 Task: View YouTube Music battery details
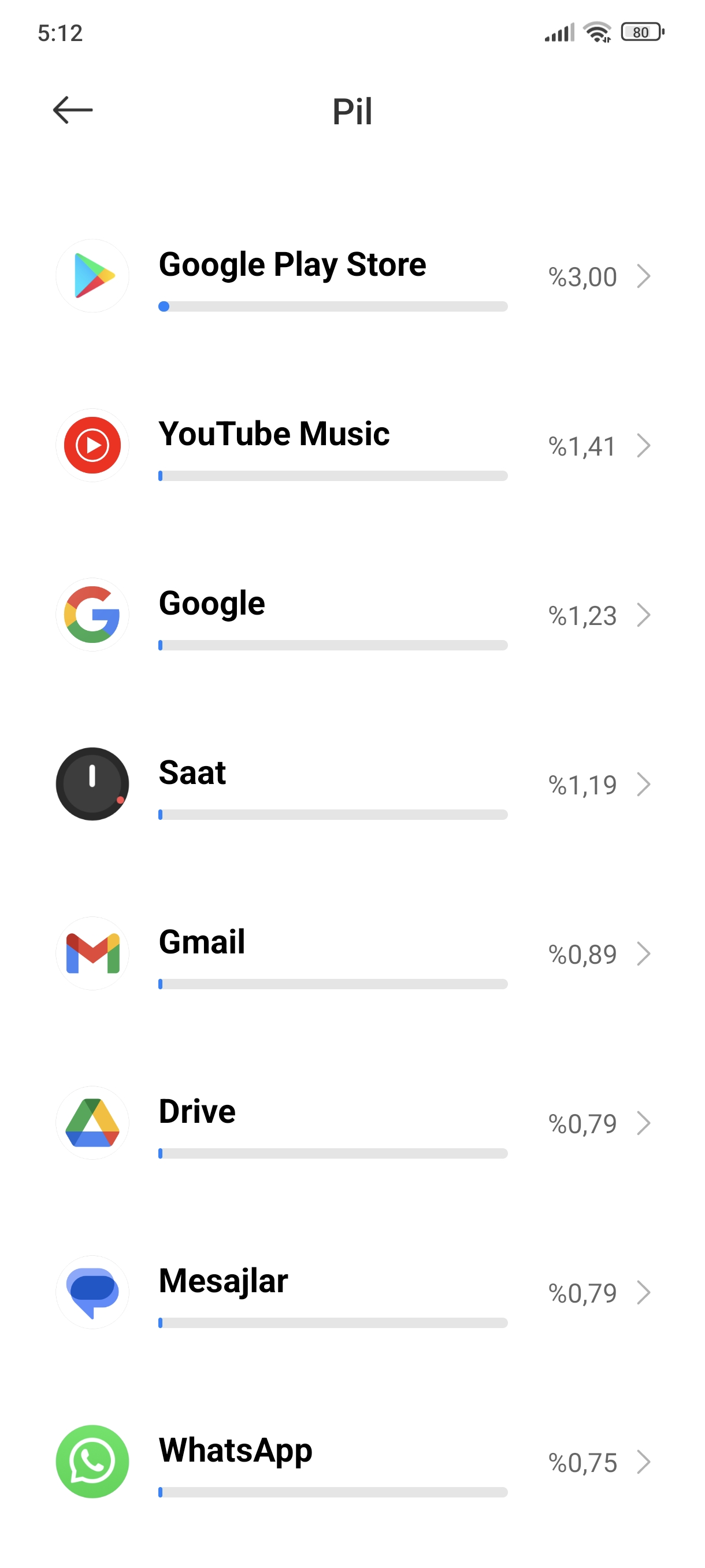point(353,446)
